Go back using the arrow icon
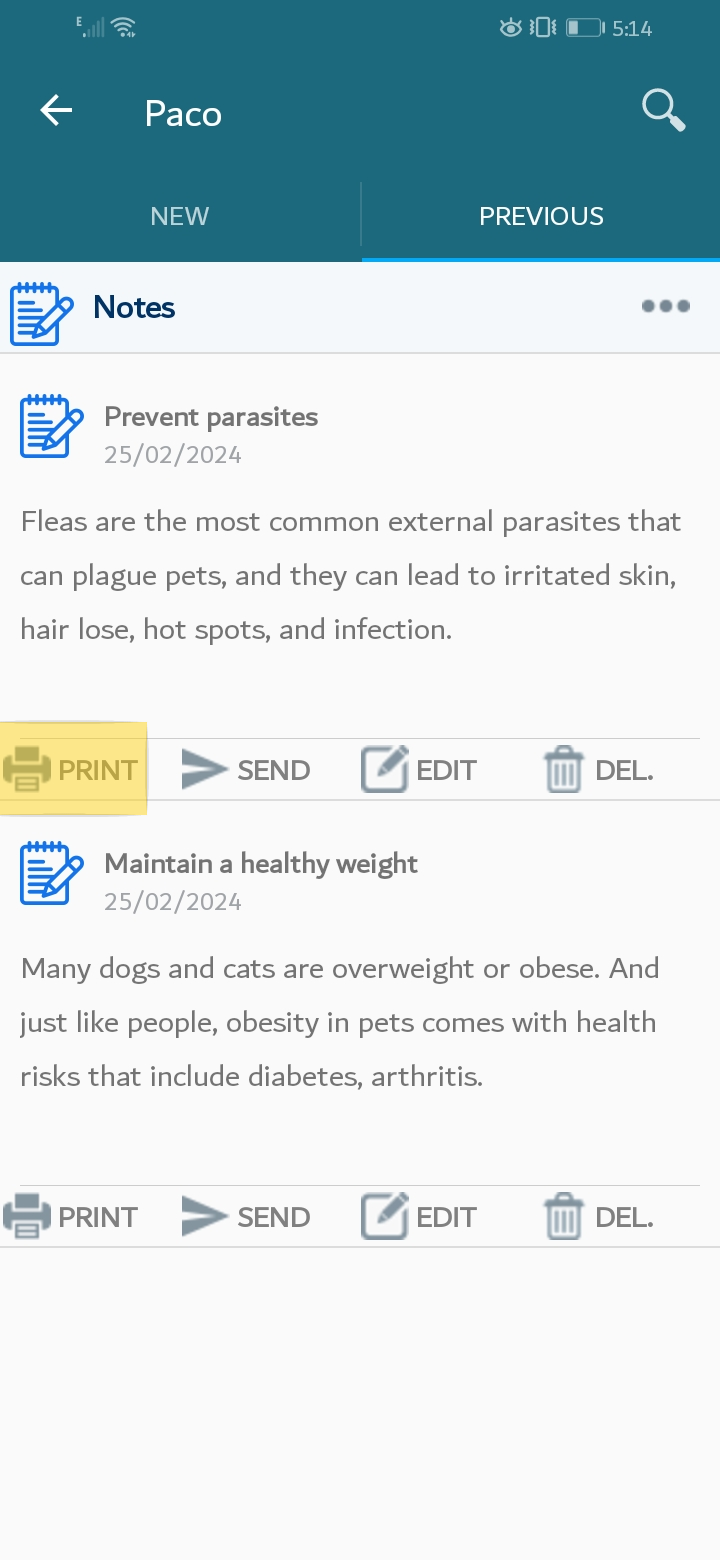This screenshot has width=720, height=1560. tap(56, 111)
